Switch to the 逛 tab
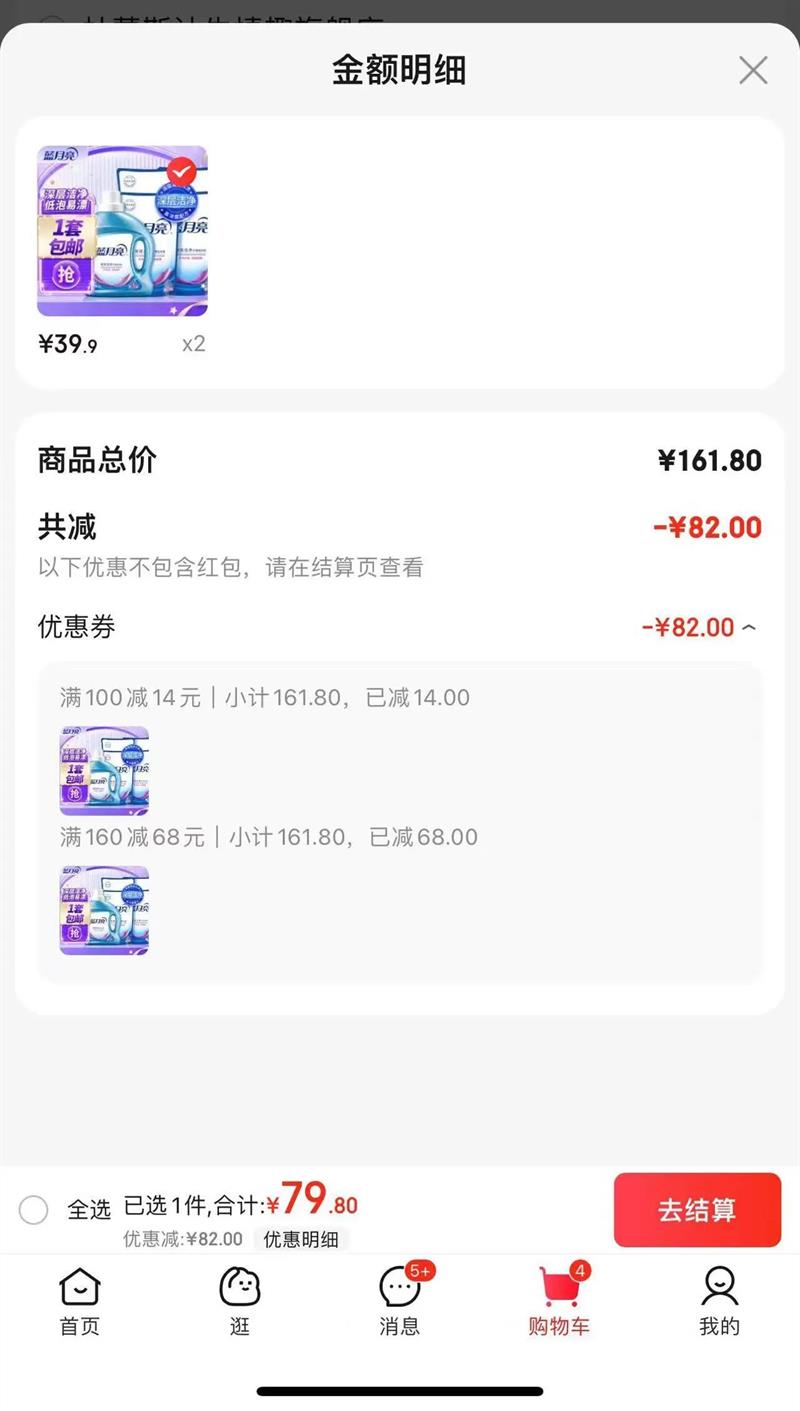800x1411 pixels. coord(239,1300)
